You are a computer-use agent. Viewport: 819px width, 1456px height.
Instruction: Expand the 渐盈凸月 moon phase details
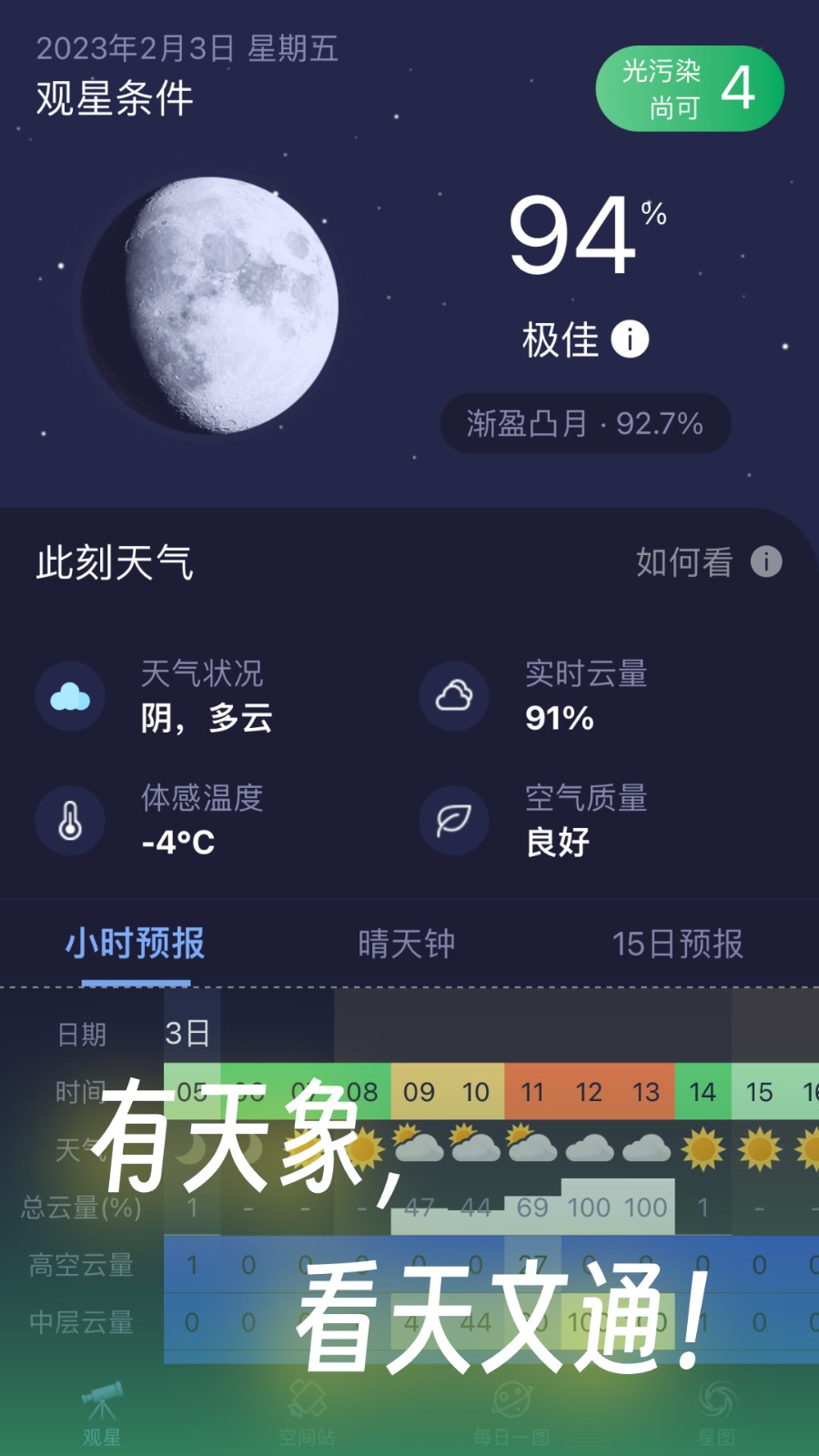(583, 422)
